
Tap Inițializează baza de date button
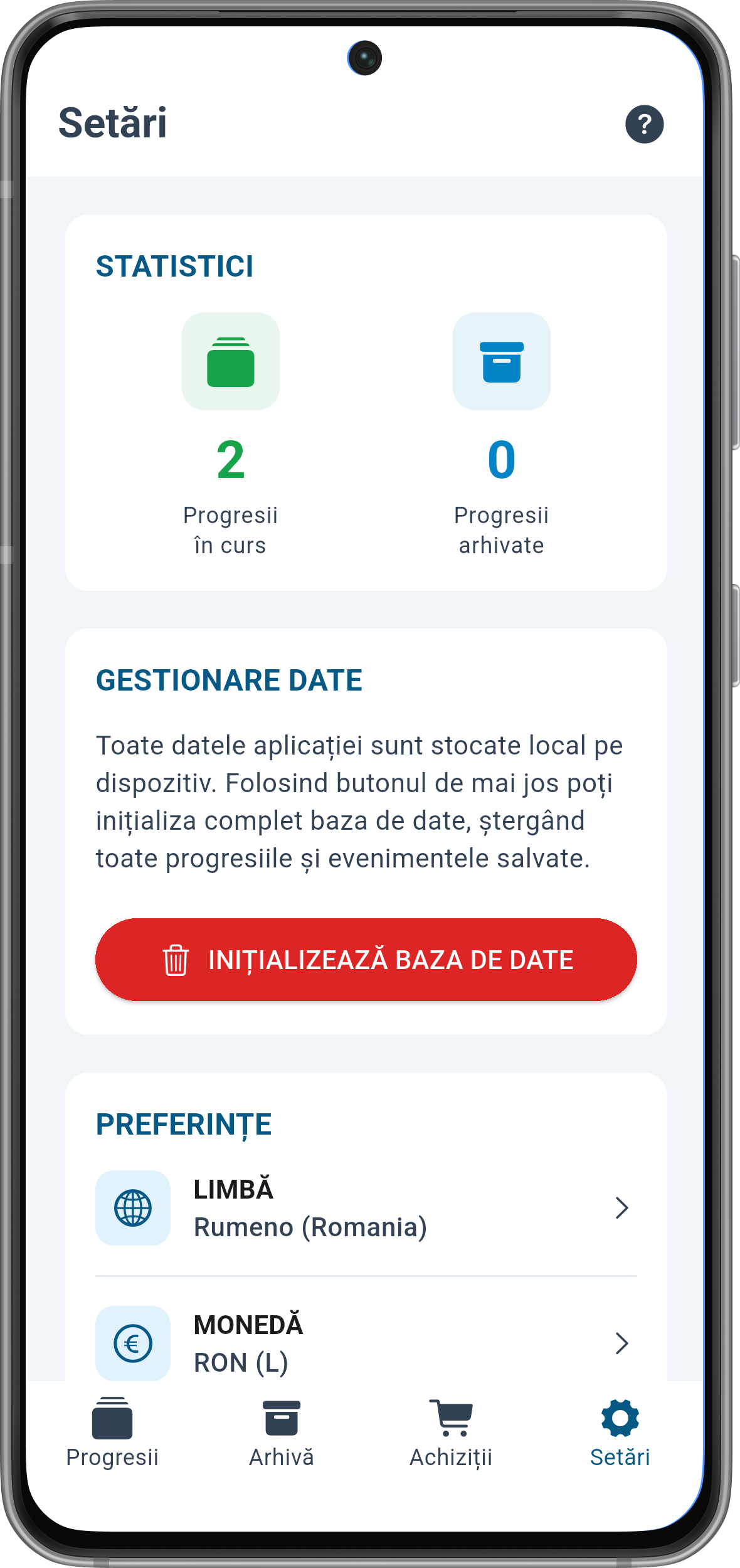coord(366,959)
